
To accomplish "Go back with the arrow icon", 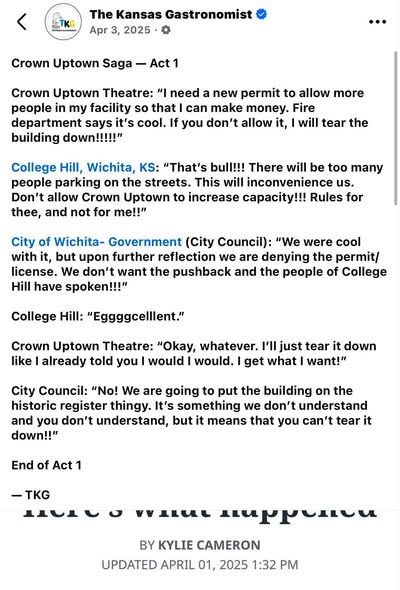I will [x=22, y=22].
